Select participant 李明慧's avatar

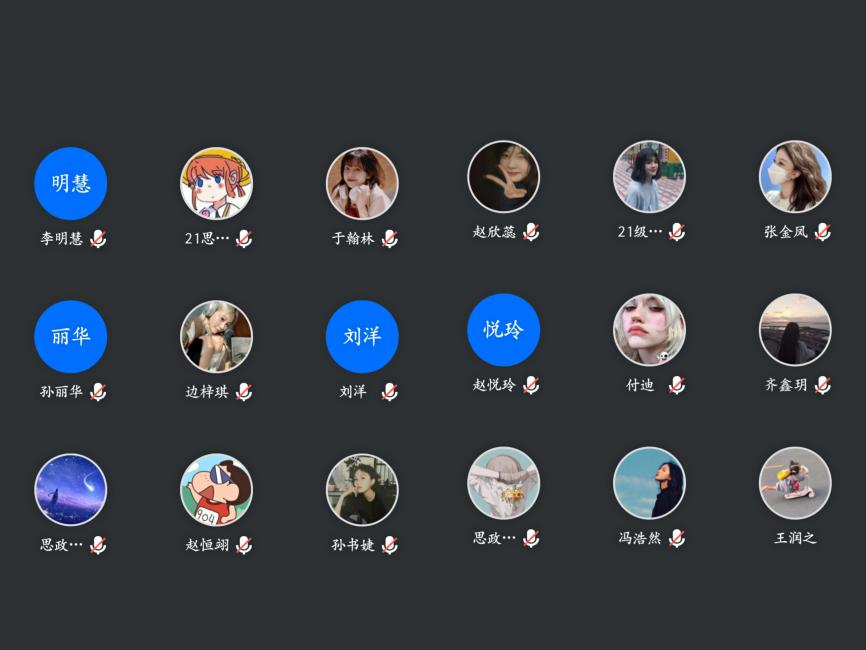70,183
